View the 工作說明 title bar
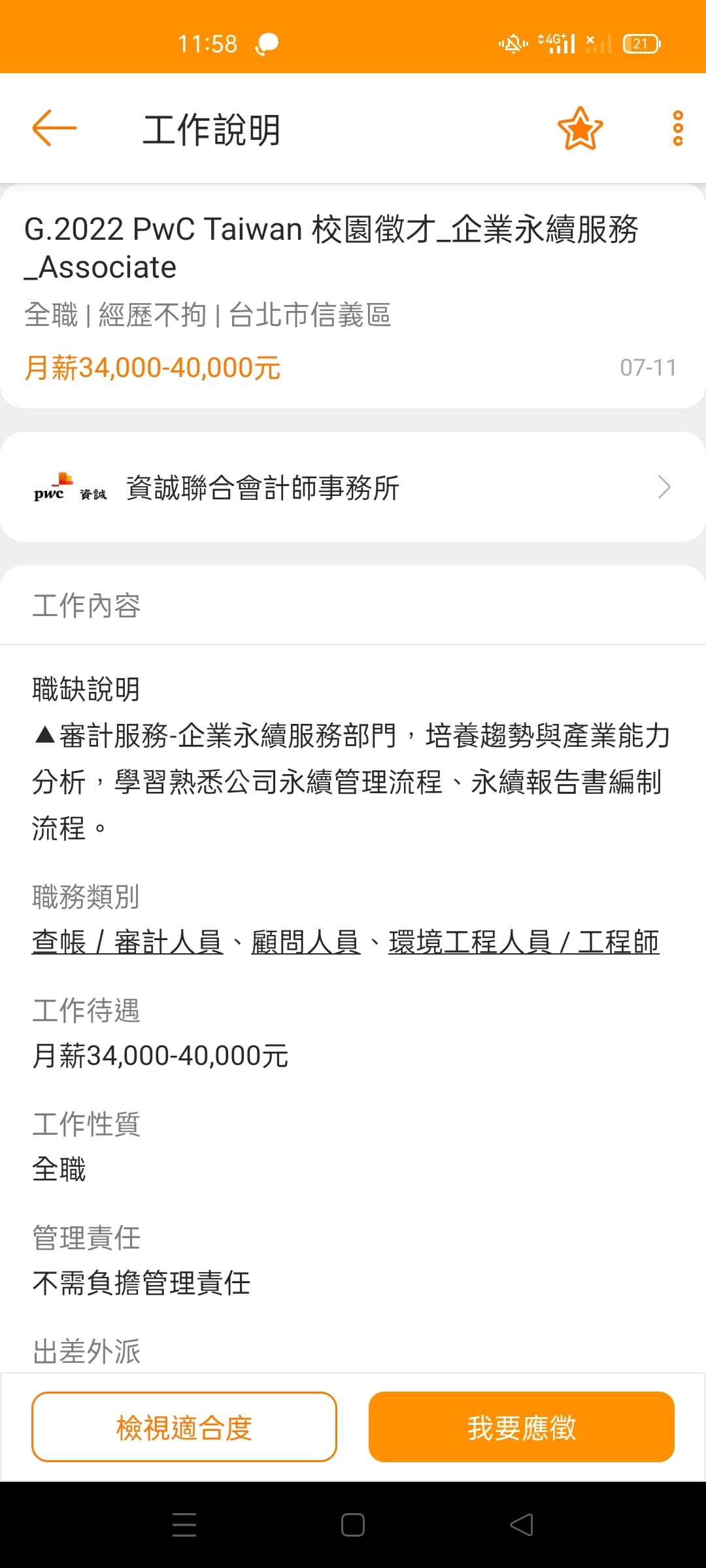 [213, 129]
